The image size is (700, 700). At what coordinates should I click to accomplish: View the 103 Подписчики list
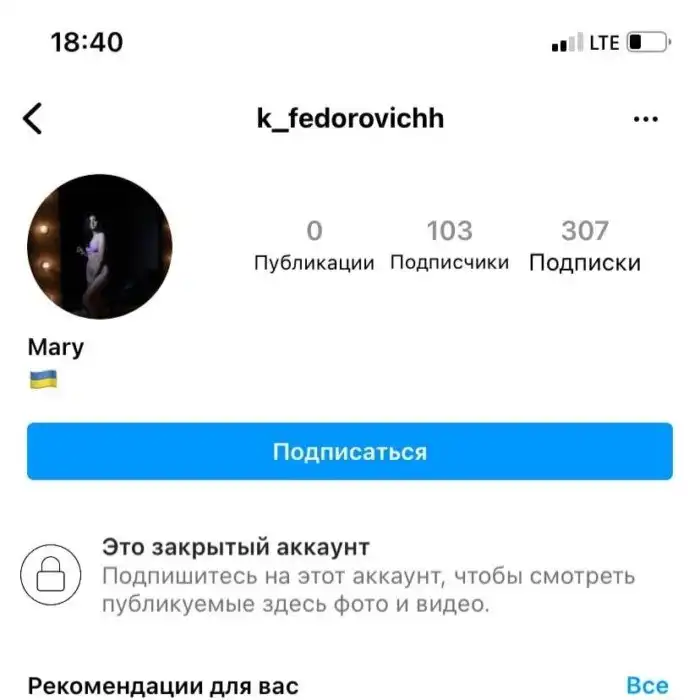(x=449, y=245)
